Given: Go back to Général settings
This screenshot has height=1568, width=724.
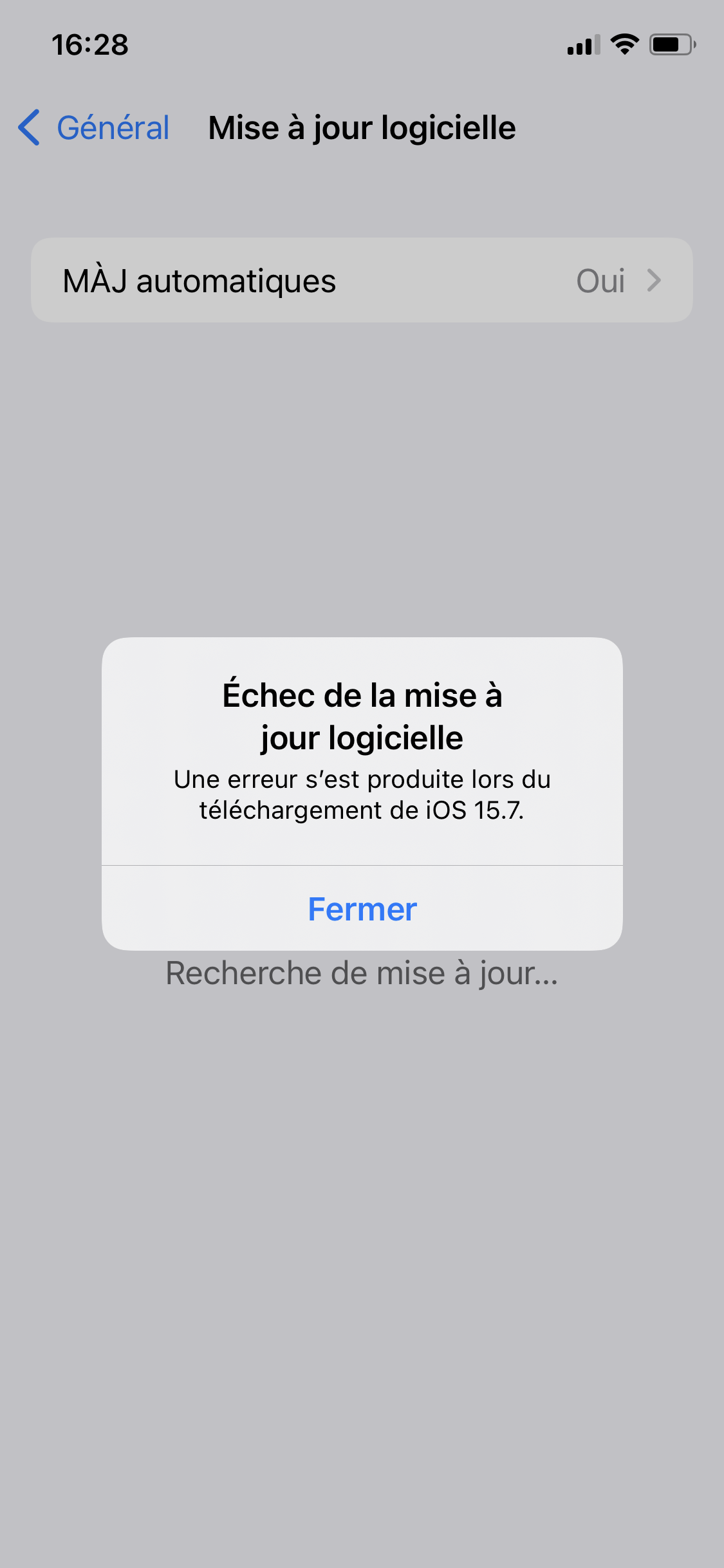Looking at the screenshot, I should coord(94,127).
